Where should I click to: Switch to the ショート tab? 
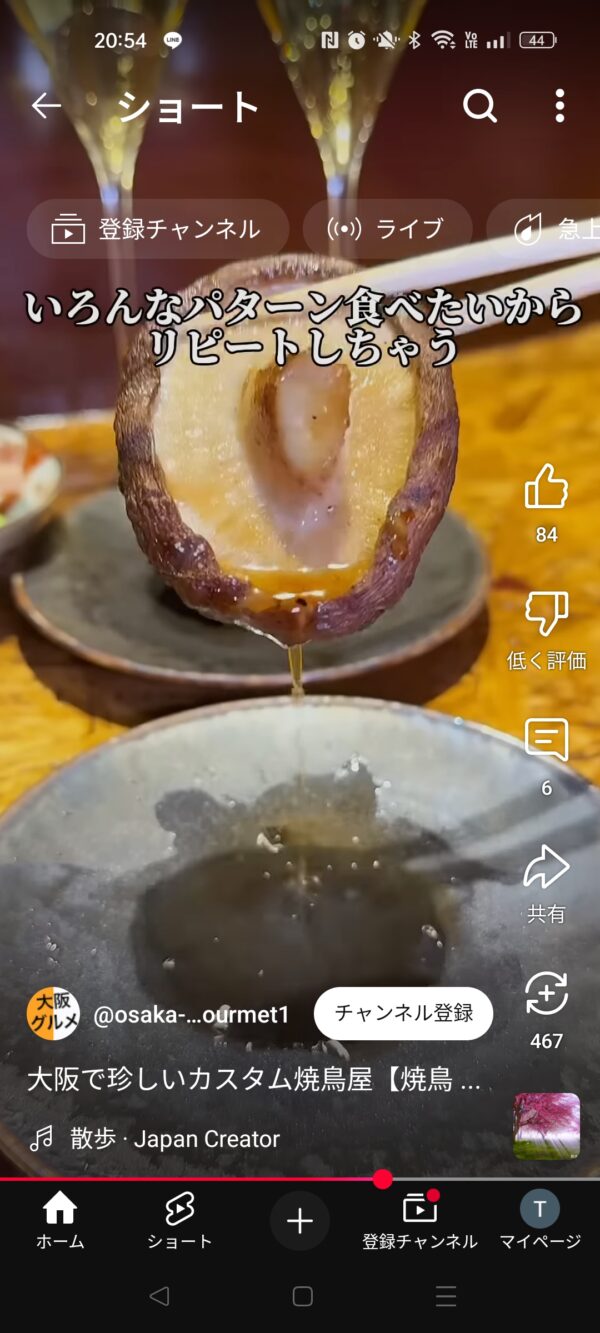(180, 1221)
